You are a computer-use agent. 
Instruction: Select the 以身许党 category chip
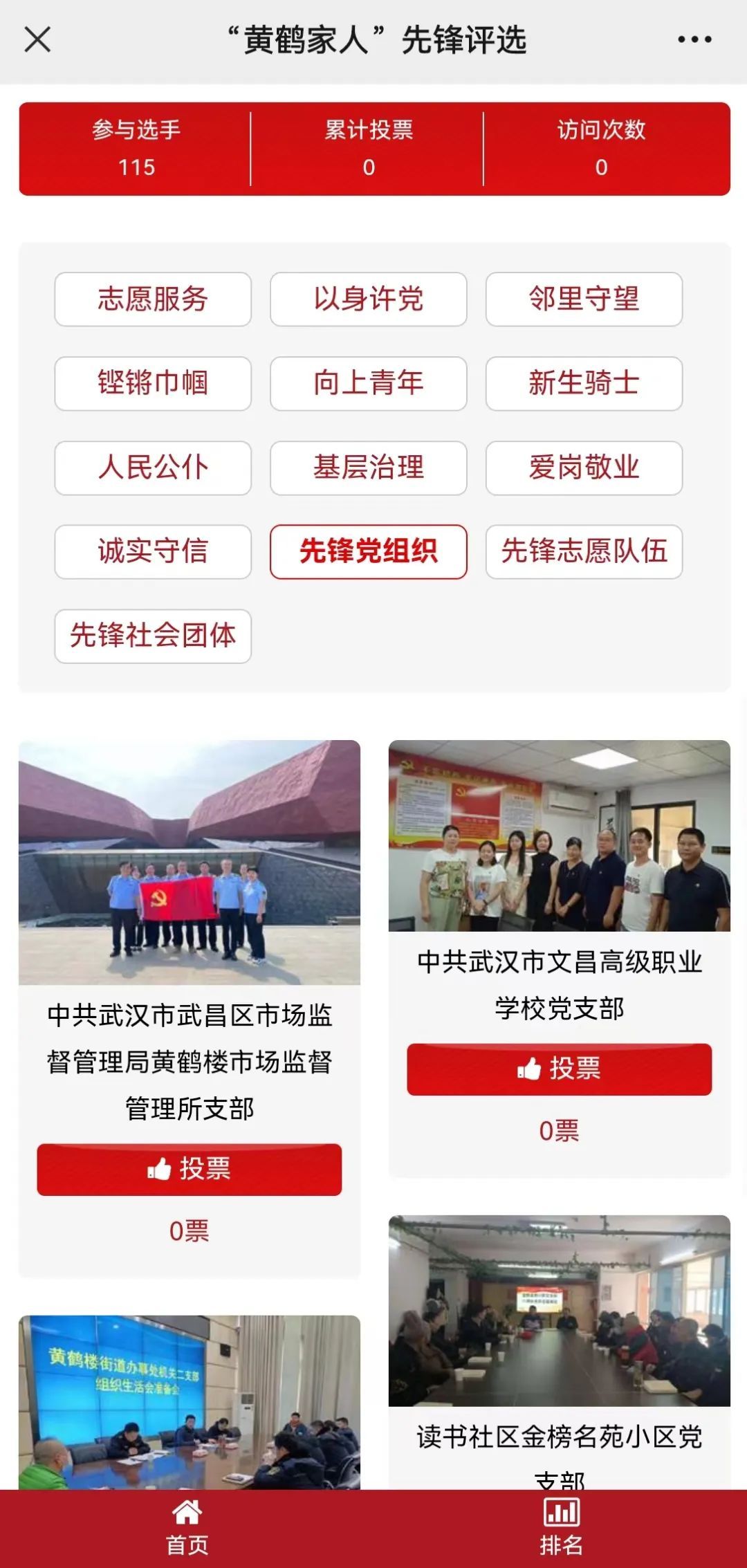(368, 299)
